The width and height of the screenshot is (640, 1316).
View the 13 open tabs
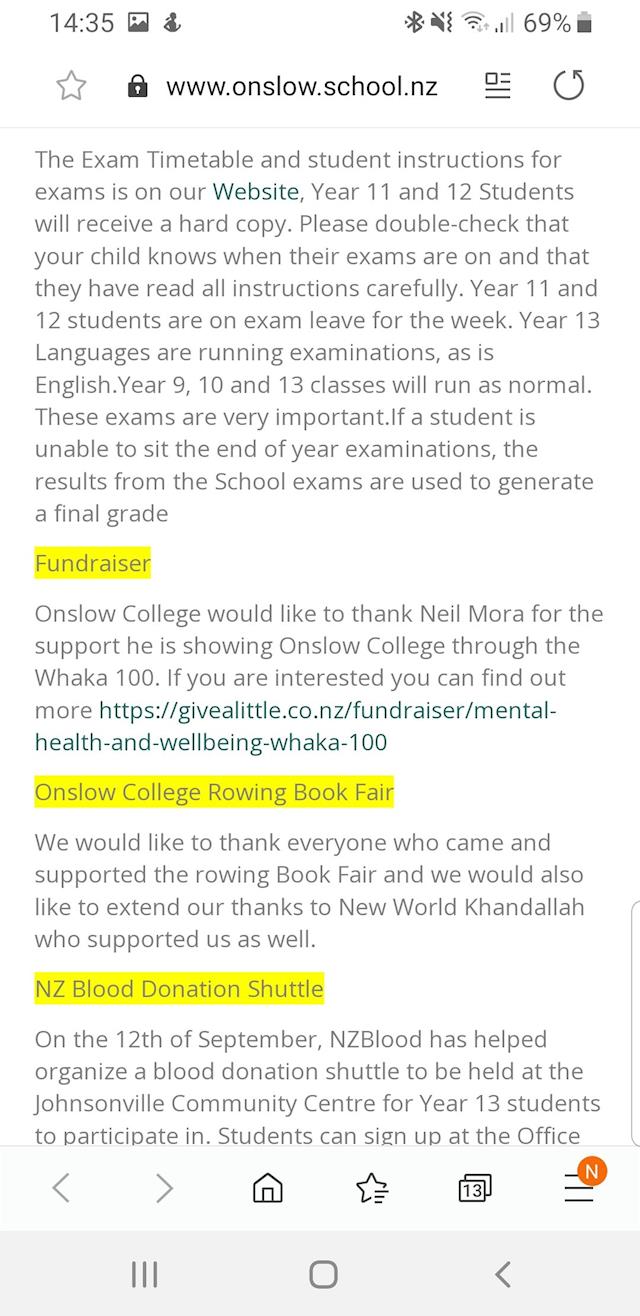pyautogui.click(x=474, y=1188)
